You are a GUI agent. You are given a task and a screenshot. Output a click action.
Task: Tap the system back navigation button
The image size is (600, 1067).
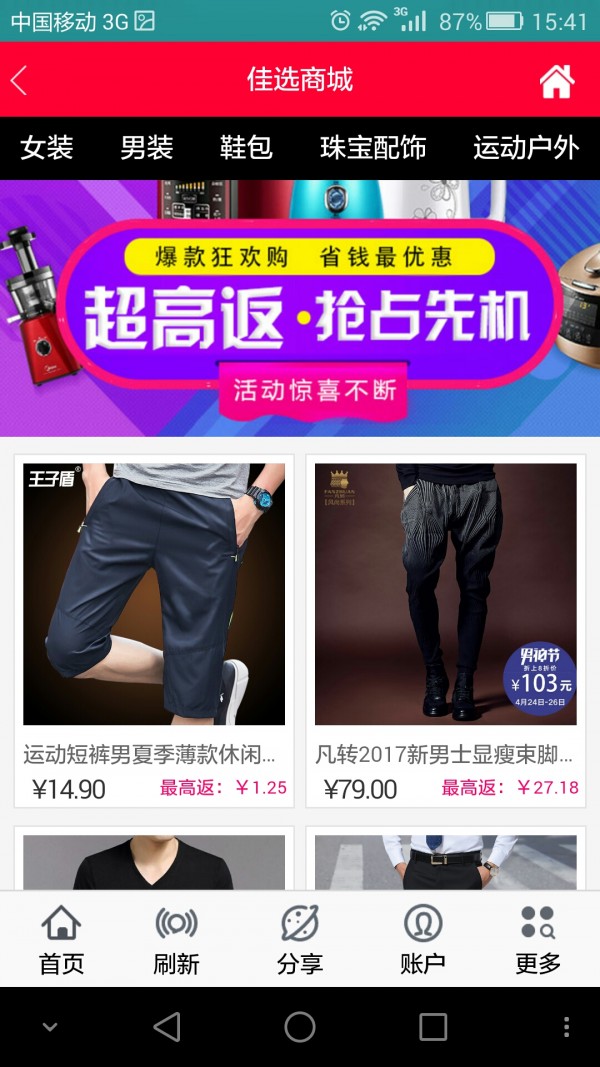167,1027
